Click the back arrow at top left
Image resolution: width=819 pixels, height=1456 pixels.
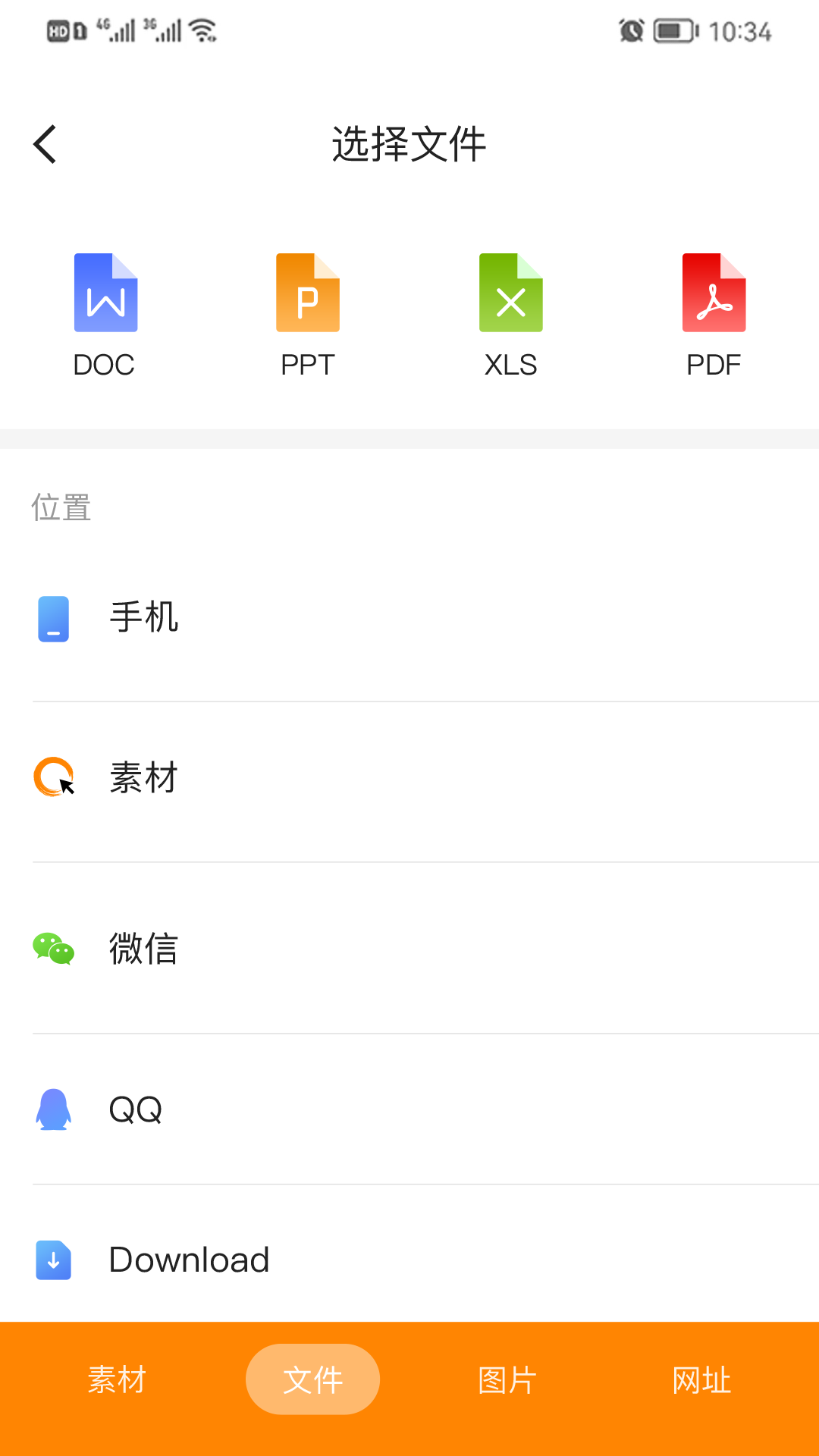(44, 143)
